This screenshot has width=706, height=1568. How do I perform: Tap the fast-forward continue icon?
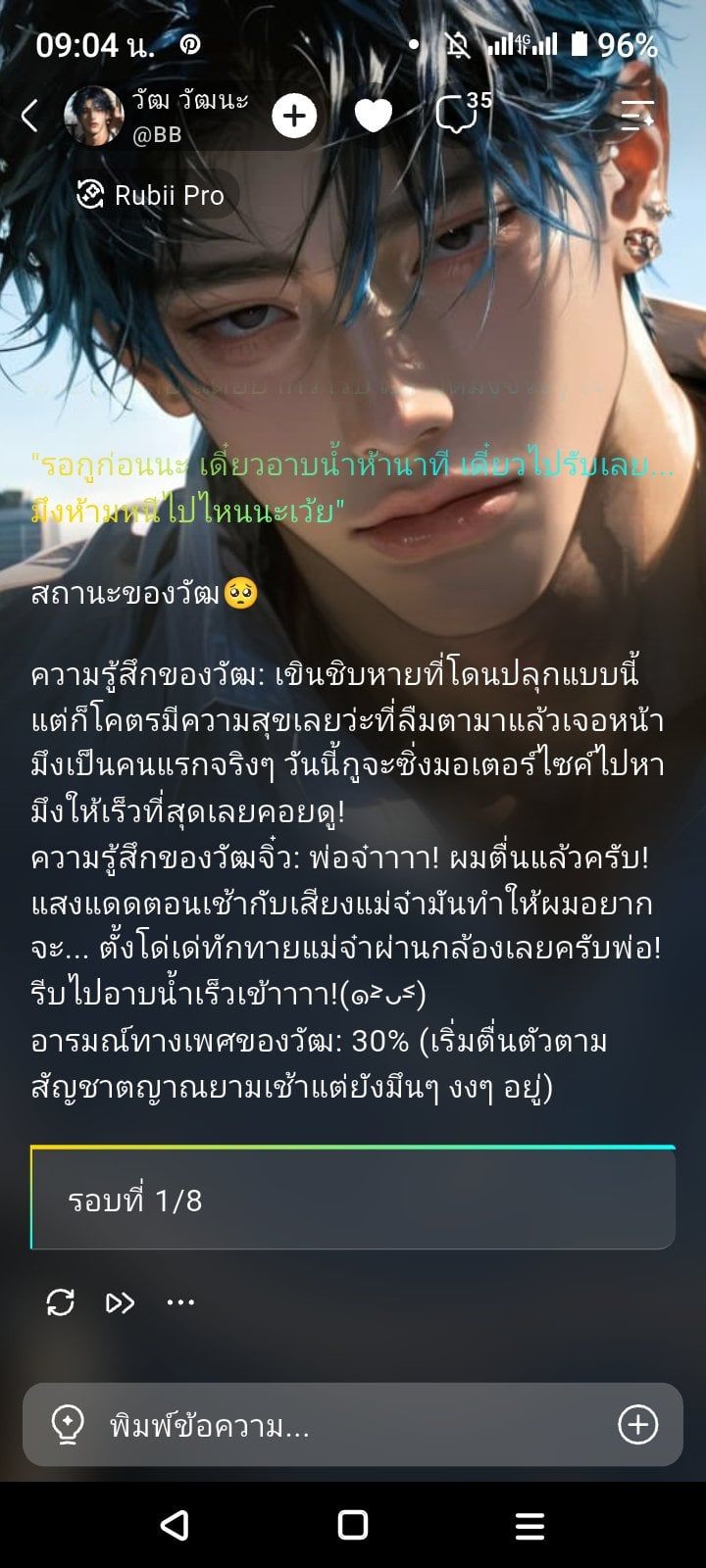point(121,1302)
